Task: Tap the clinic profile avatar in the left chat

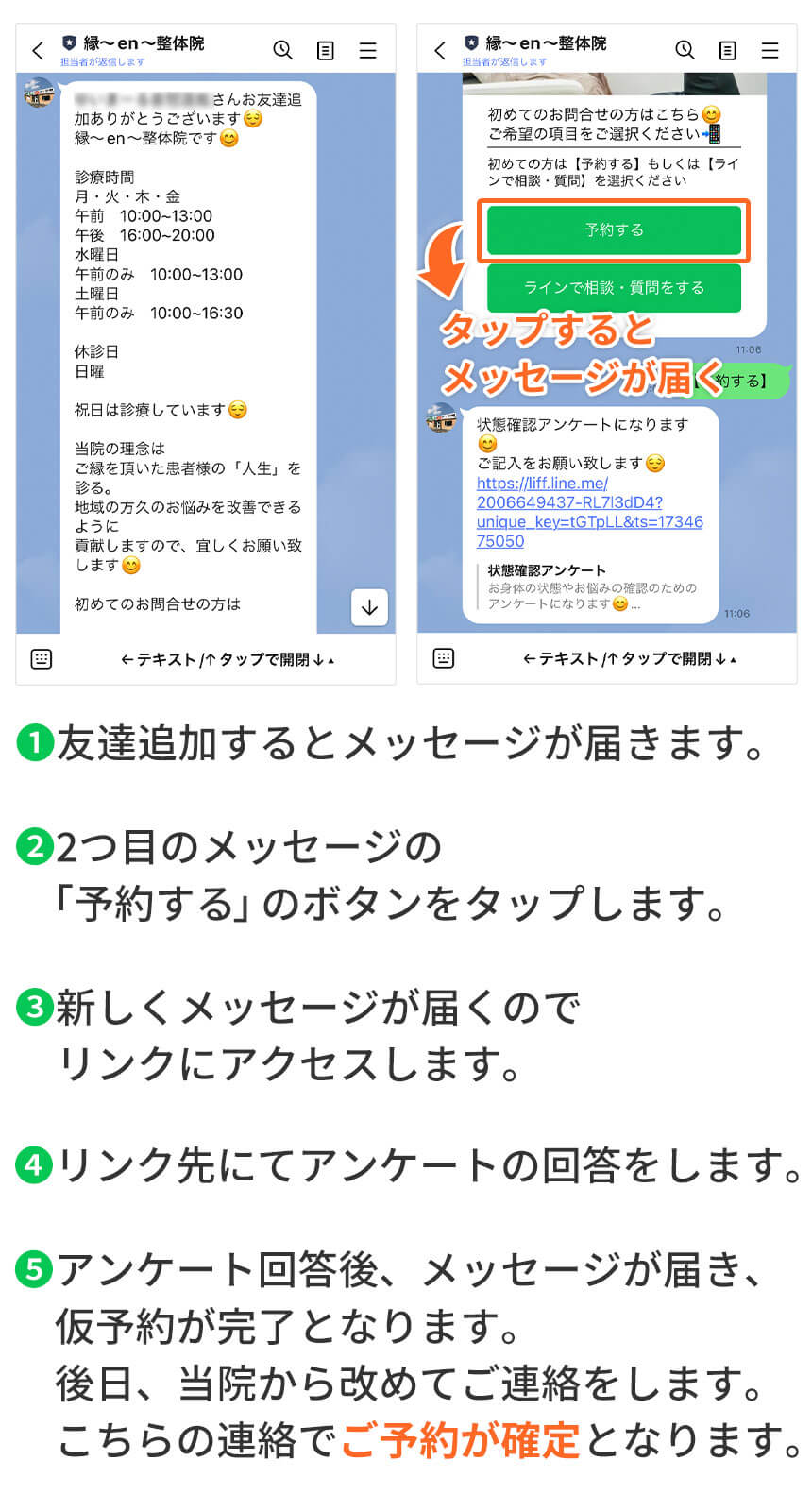Action: 38,93
